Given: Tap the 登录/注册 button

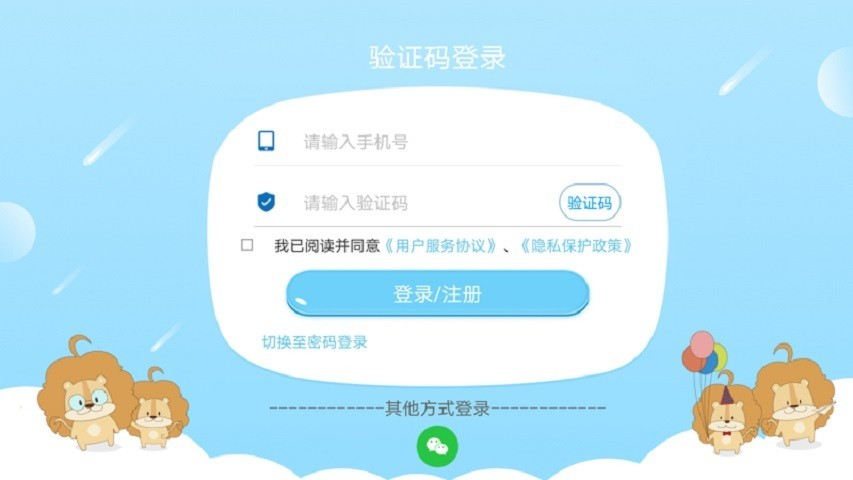Looking at the screenshot, I should coord(437,294).
